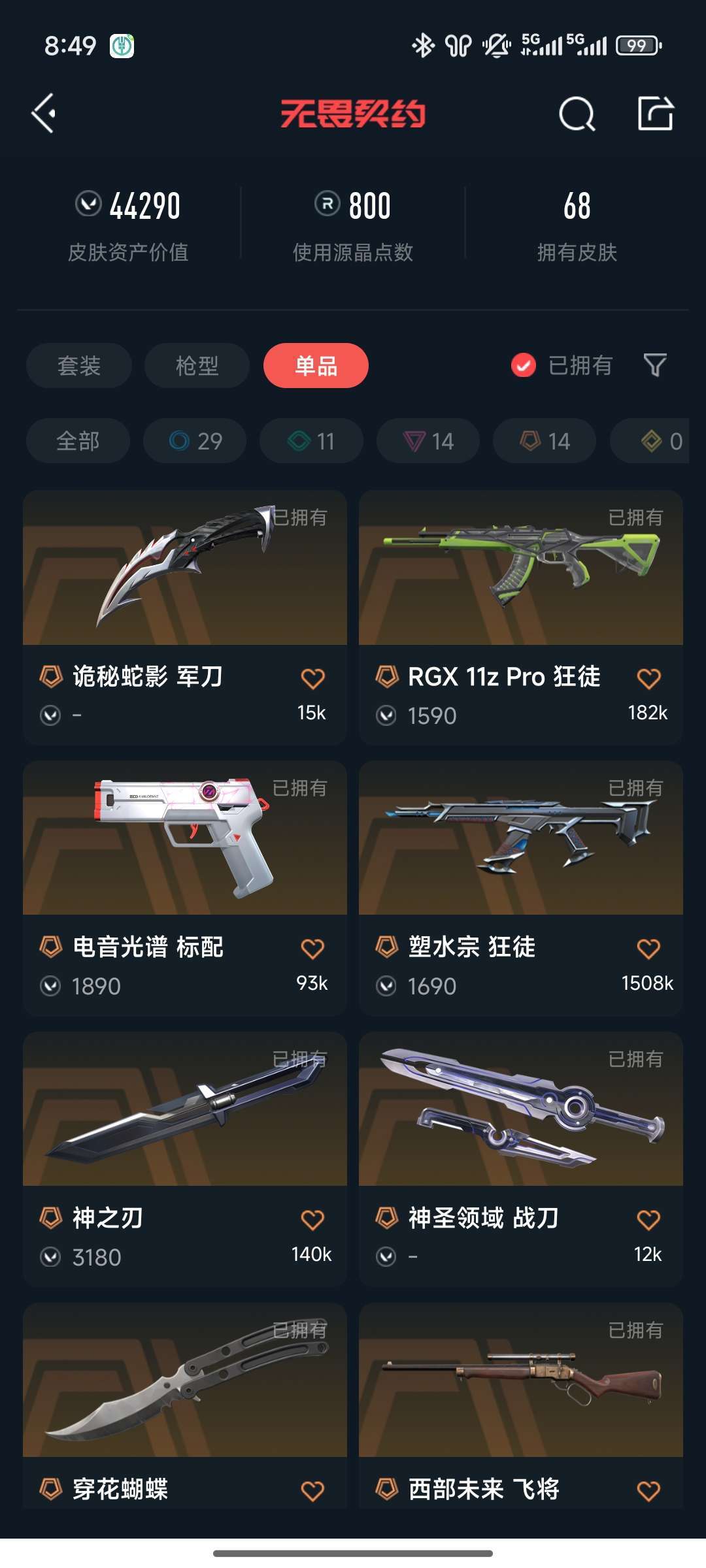Open the 神圣领域 战刀 skin card
The width and height of the screenshot is (706, 1568).
coord(521,1159)
